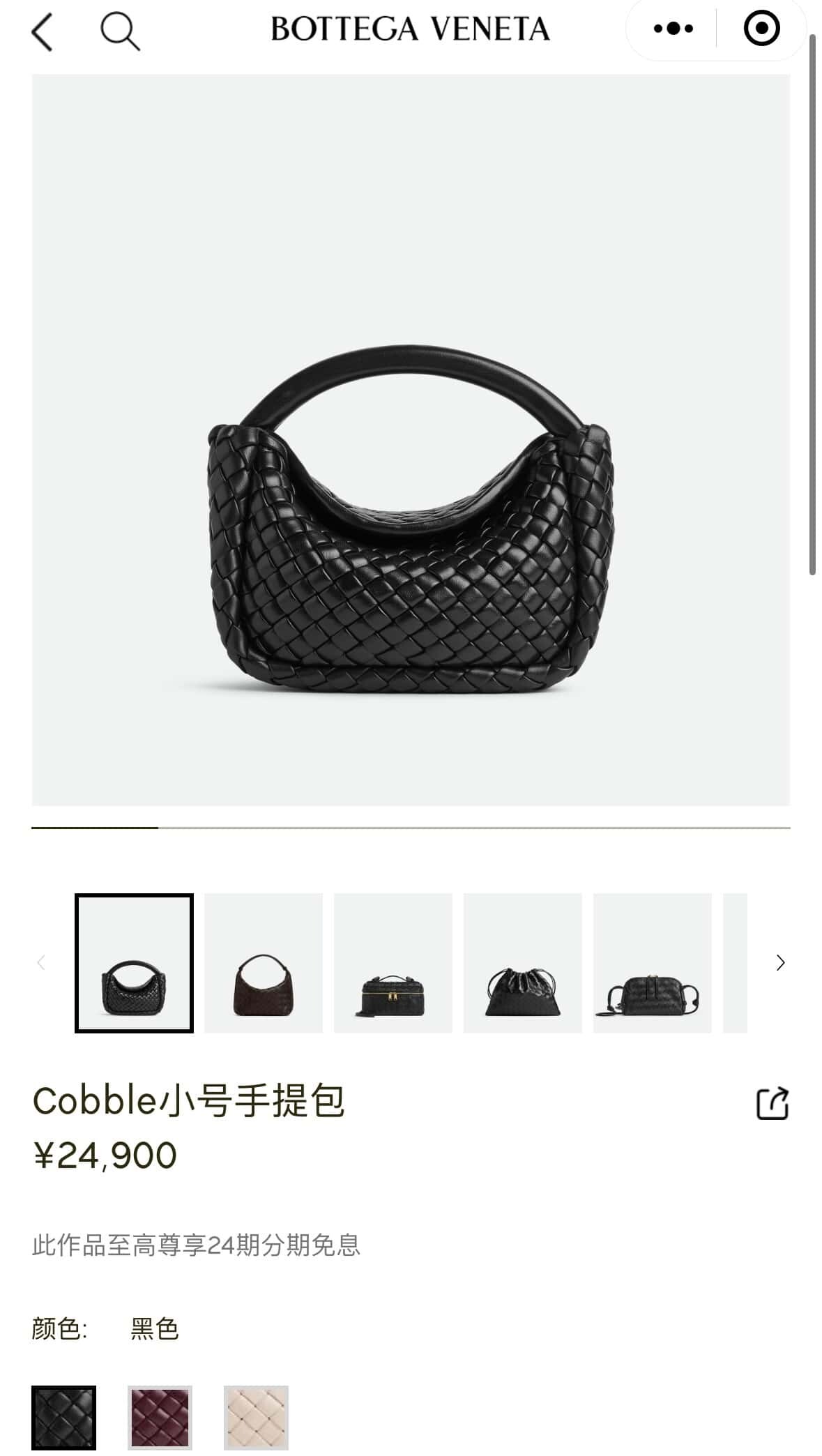This screenshot has width=822, height=1456.
Task: Open the search magnifier
Action: coord(120,32)
